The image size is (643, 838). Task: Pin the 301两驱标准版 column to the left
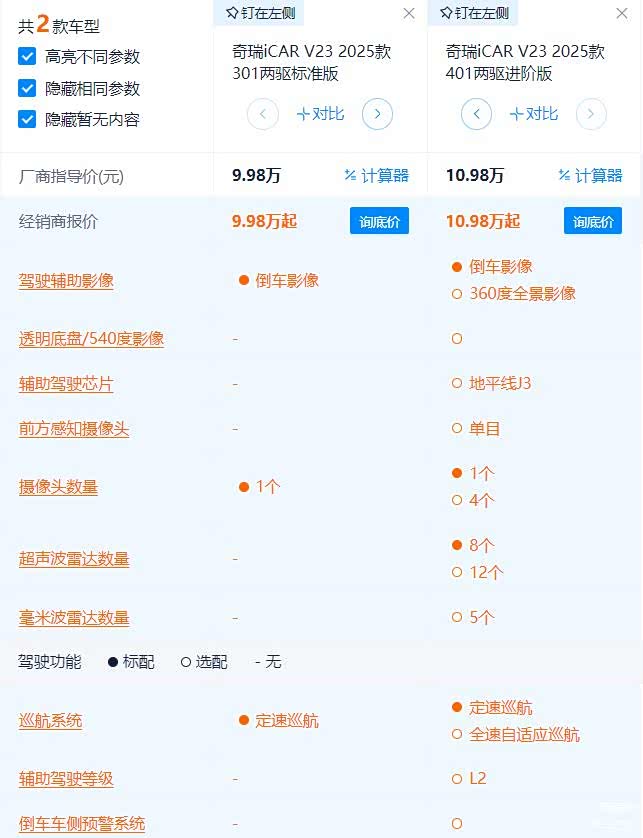[259, 13]
